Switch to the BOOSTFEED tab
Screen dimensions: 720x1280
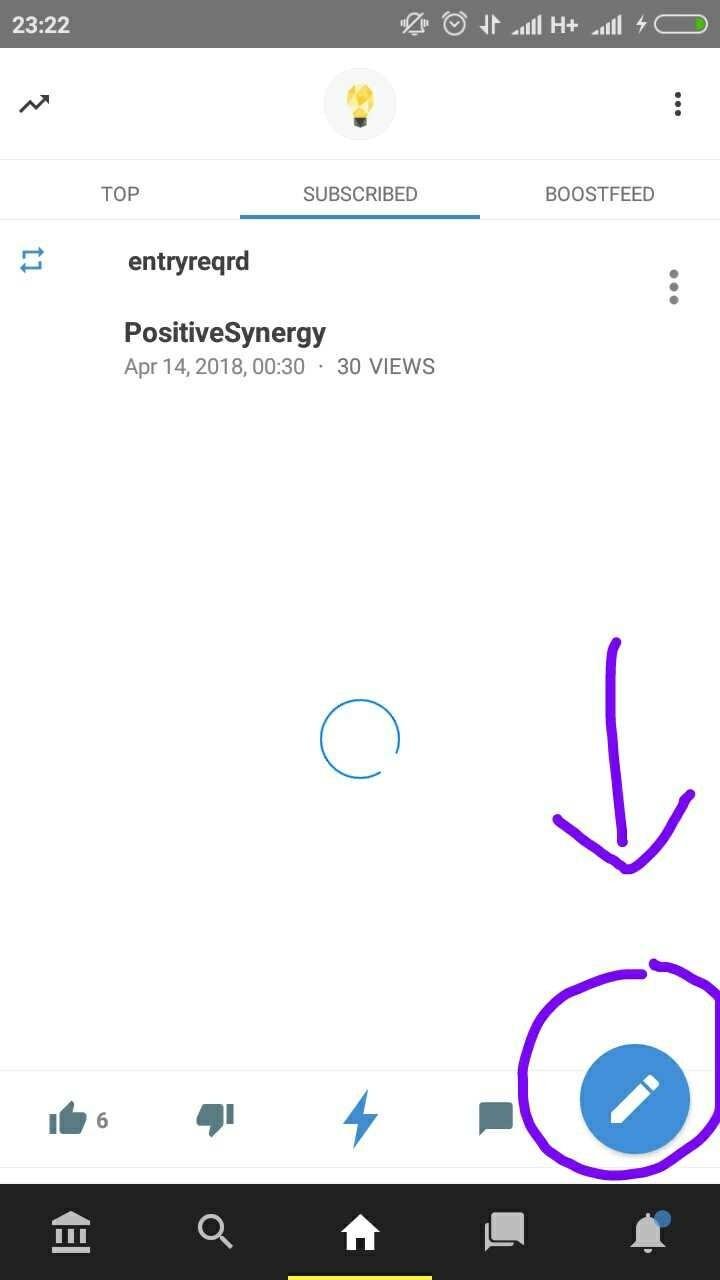pos(600,194)
